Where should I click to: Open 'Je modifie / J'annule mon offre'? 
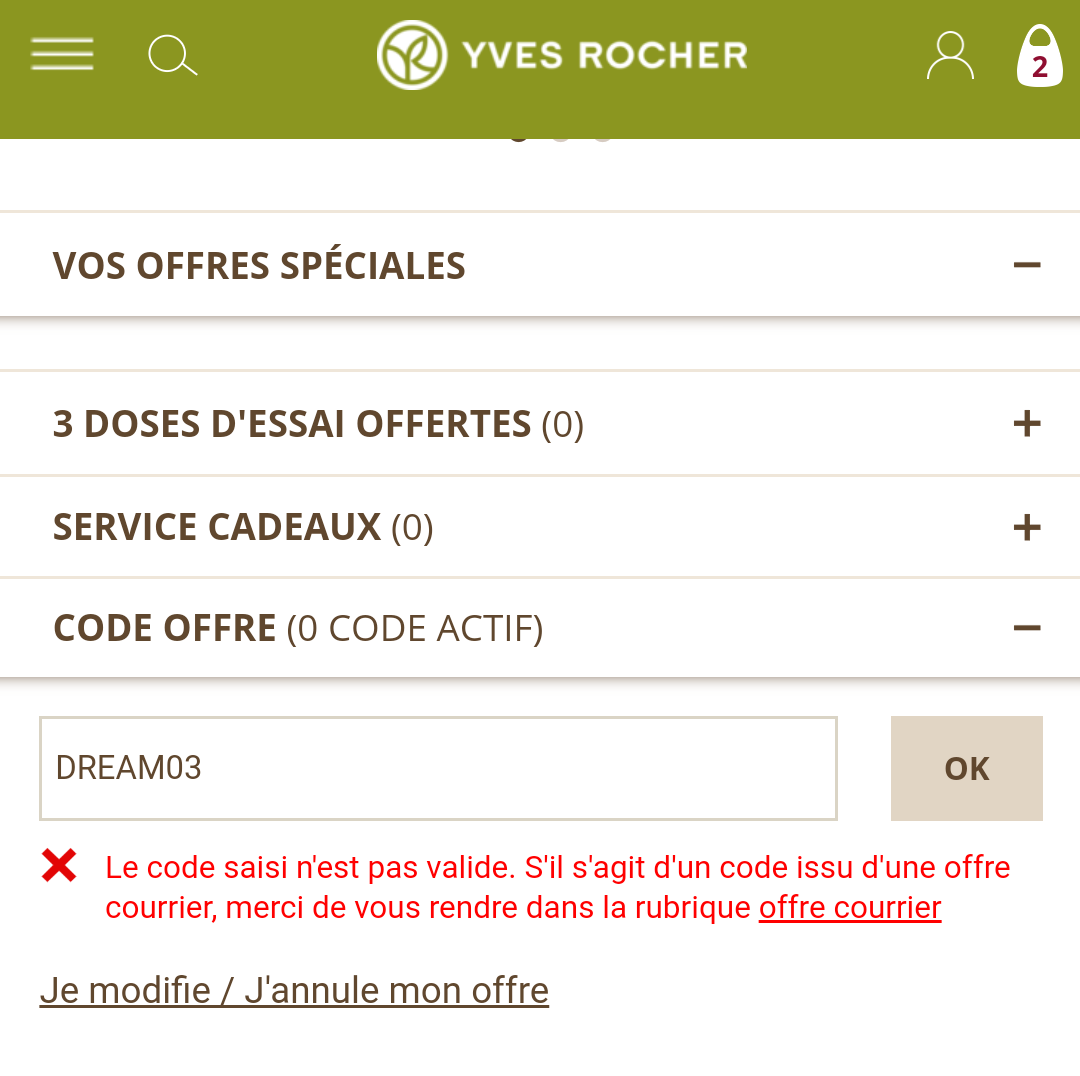(294, 991)
